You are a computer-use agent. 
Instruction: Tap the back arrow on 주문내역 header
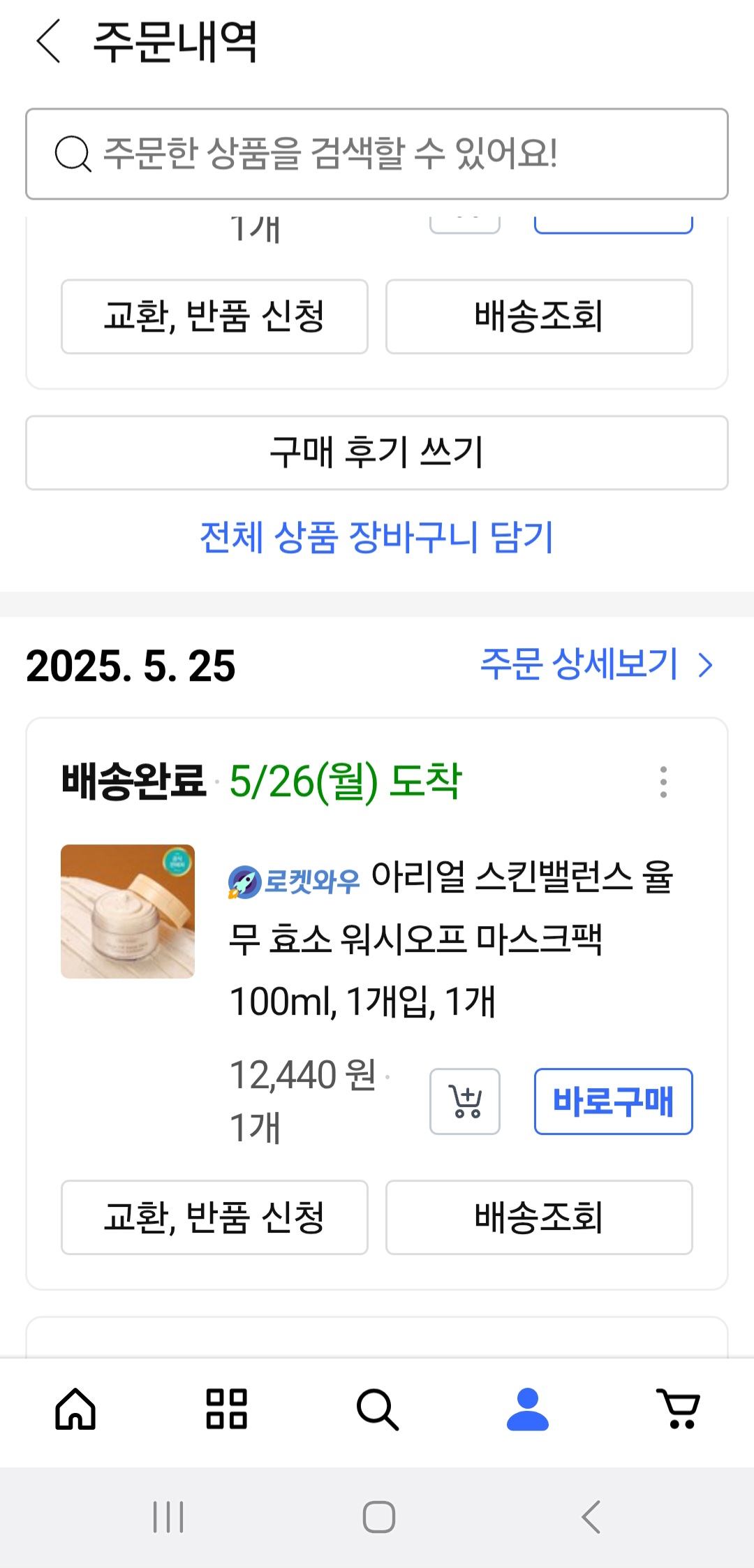pyautogui.click(x=46, y=43)
